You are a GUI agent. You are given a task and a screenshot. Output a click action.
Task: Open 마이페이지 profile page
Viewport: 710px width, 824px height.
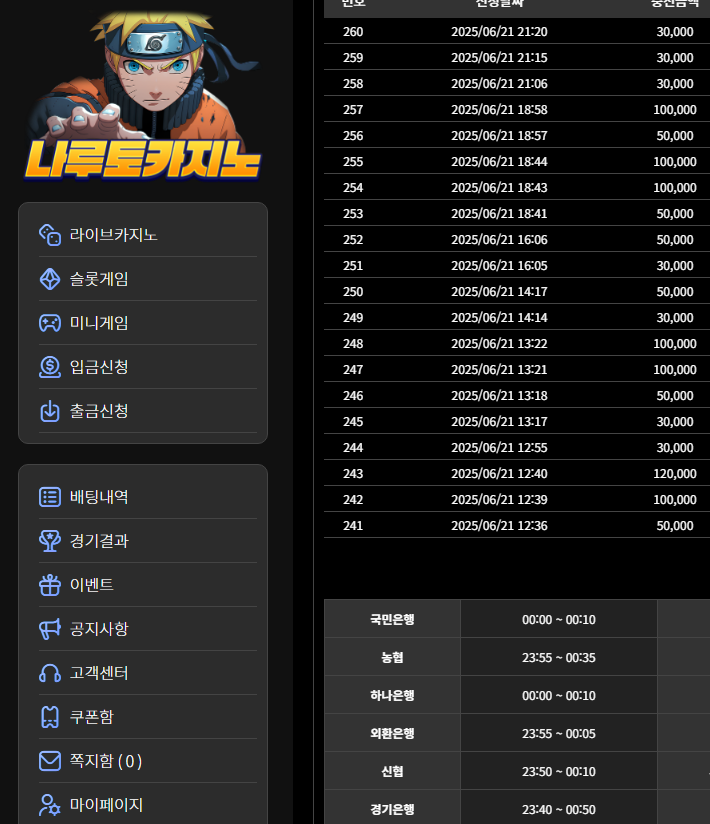(x=106, y=805)
